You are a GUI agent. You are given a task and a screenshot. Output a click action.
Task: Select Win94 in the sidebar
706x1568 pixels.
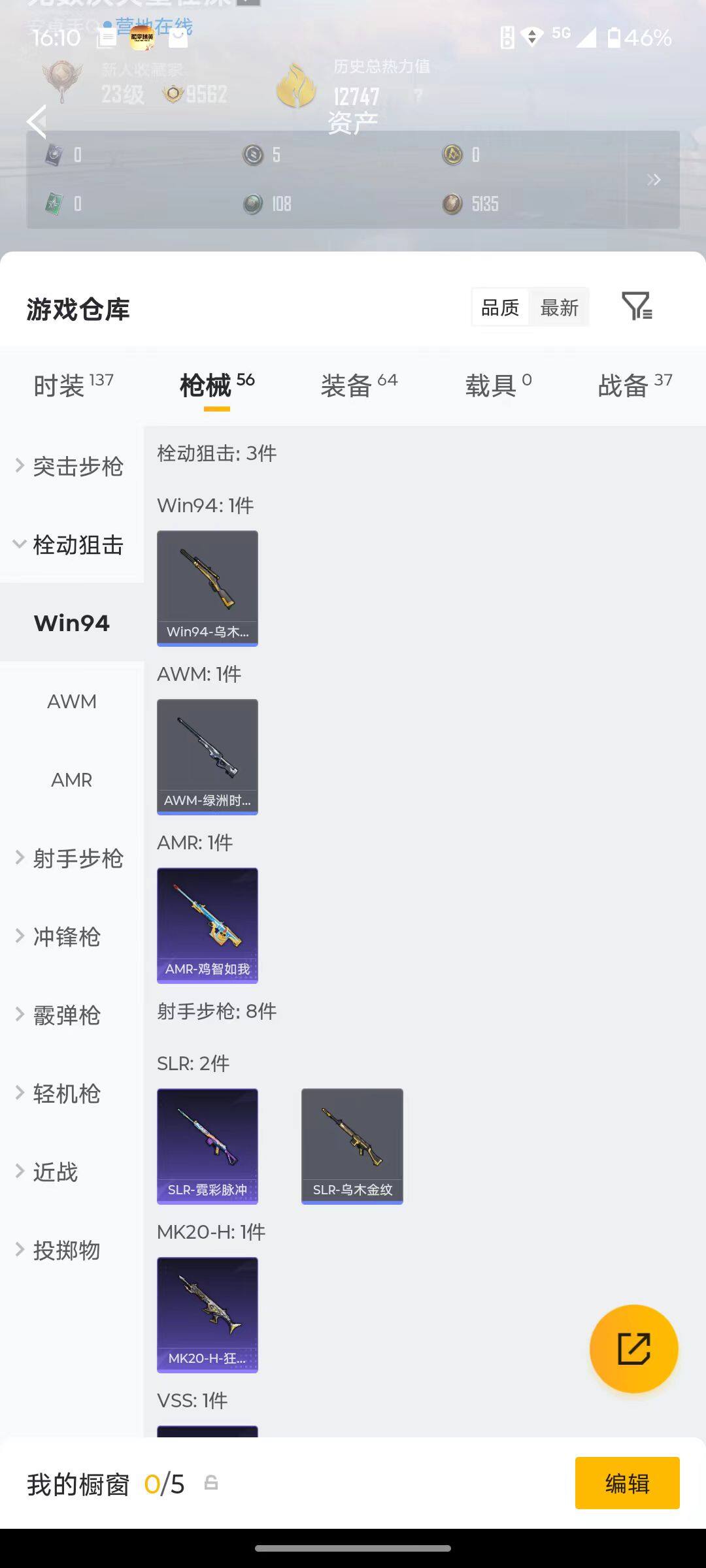pyautogui.click(x=71, y=623)
